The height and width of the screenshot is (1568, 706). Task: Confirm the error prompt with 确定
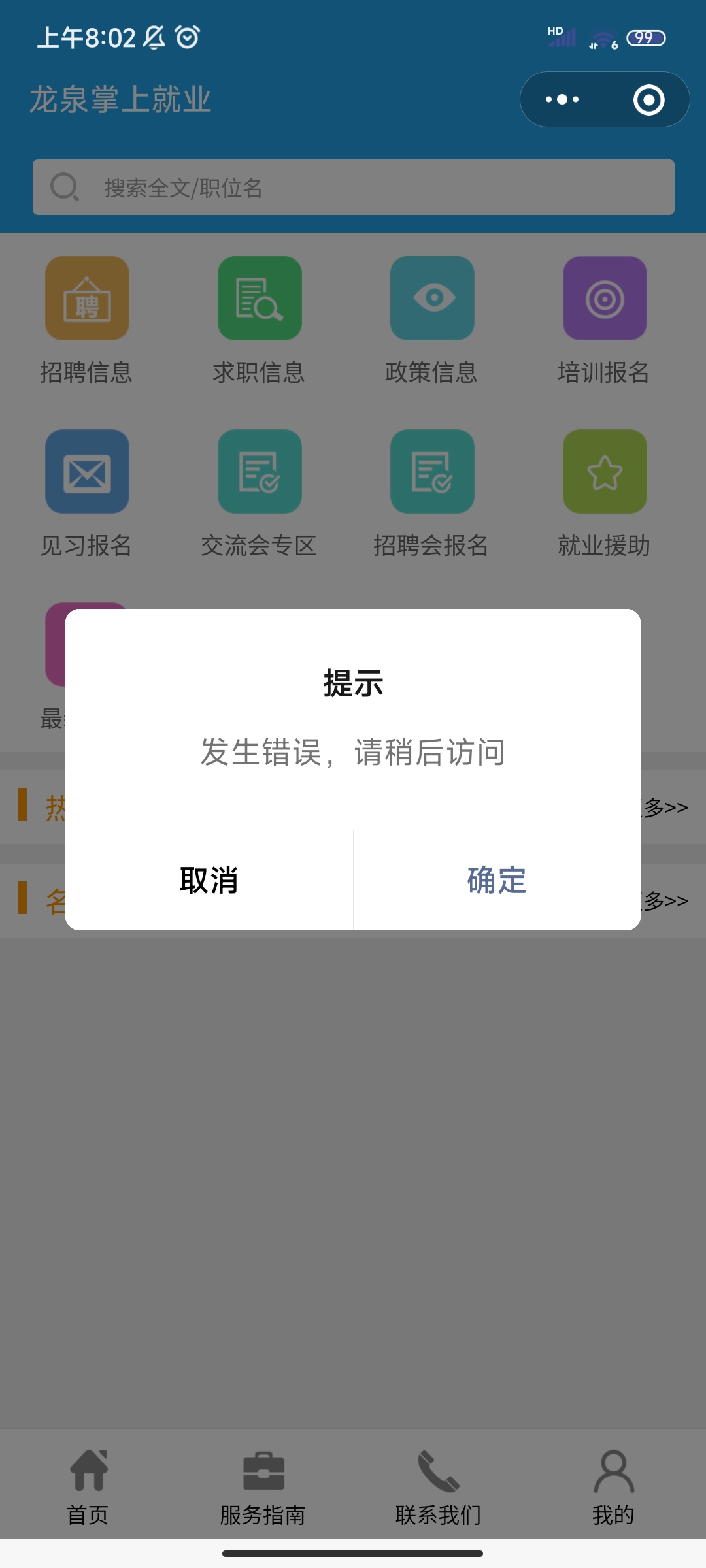(x=497, y=880)
